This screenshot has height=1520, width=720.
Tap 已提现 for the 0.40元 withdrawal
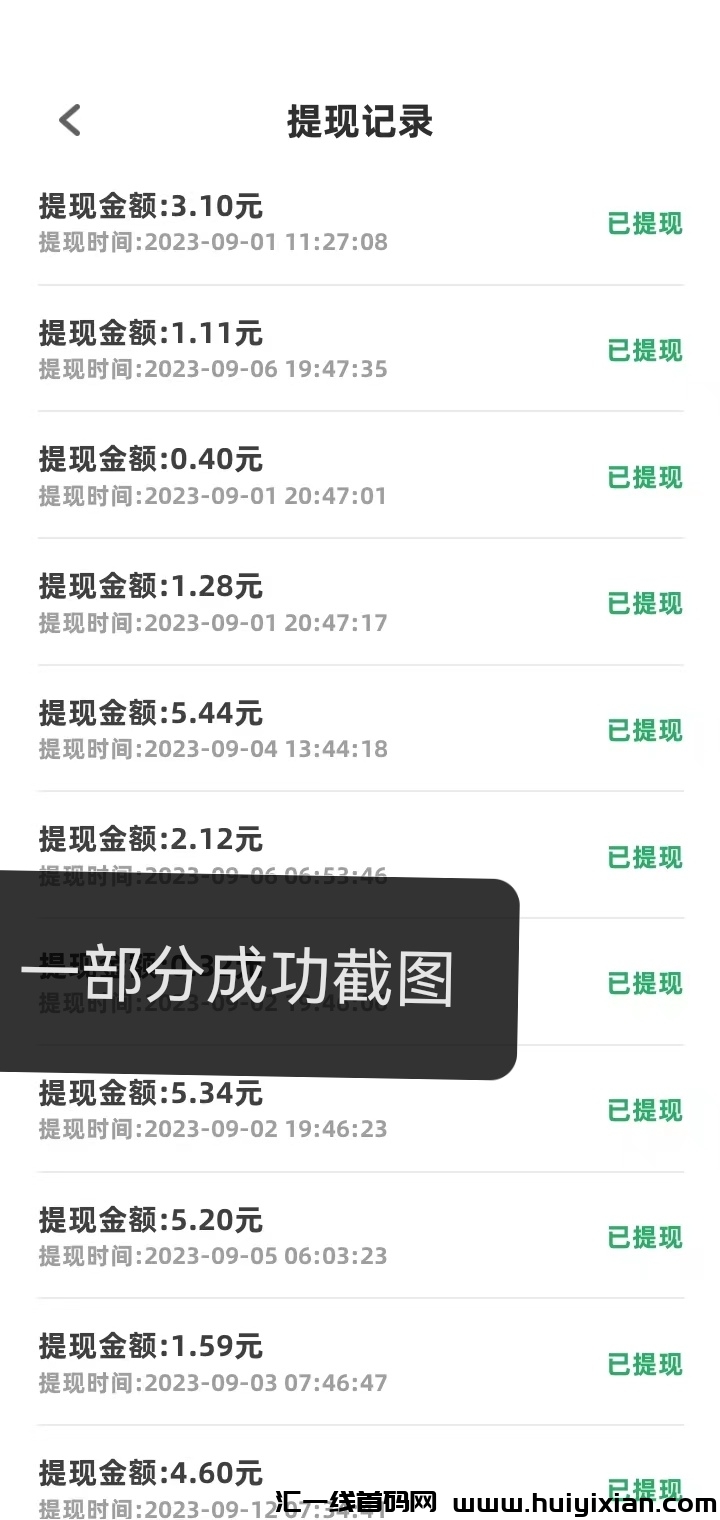(644, 477)
